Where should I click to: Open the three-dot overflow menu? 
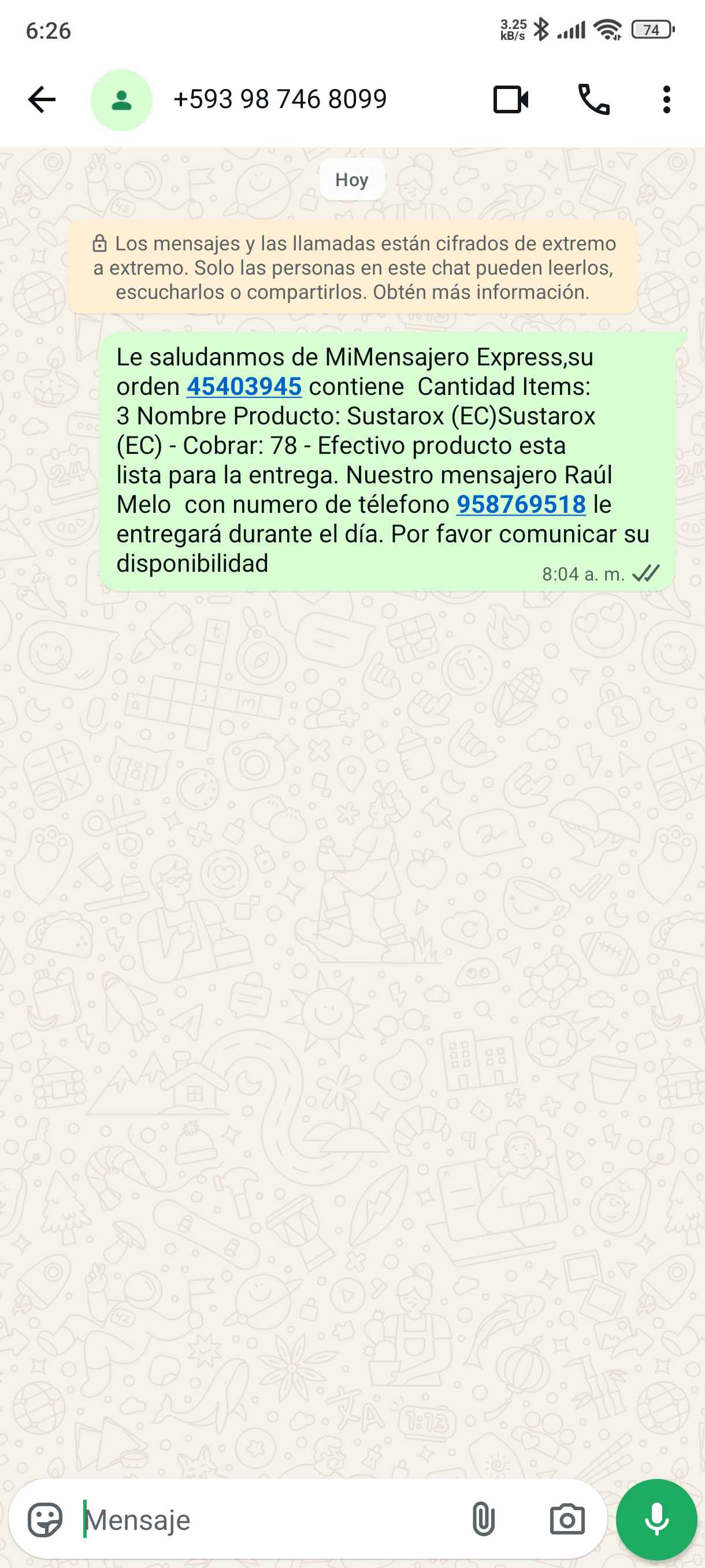point(666,100)
